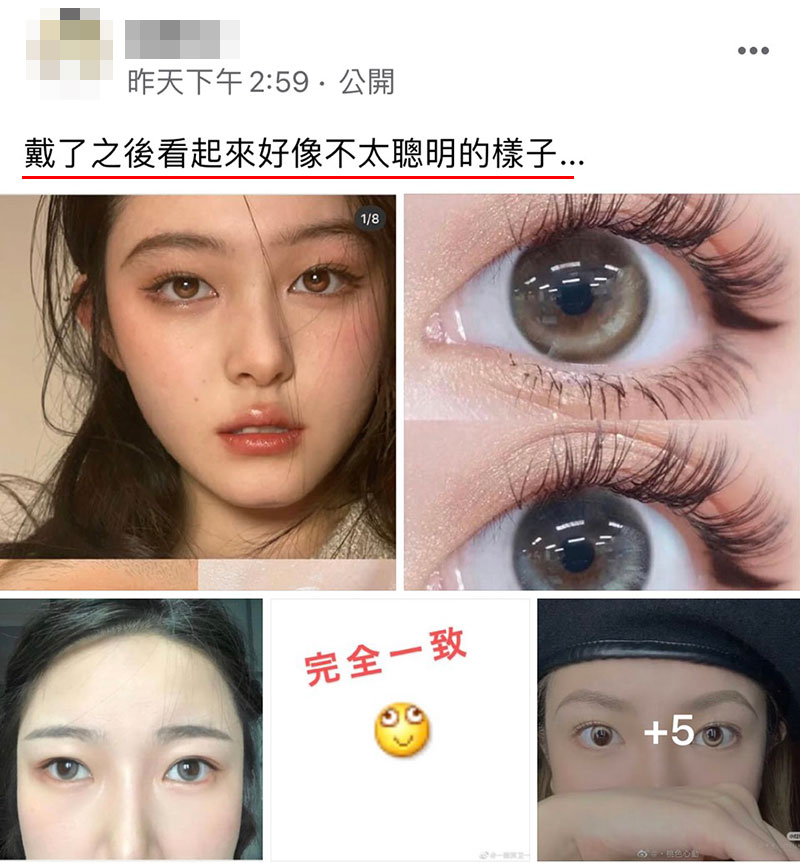Open the +5 tile to view more photos
This screenshot has height=863, width=800.
pos(668,728)
